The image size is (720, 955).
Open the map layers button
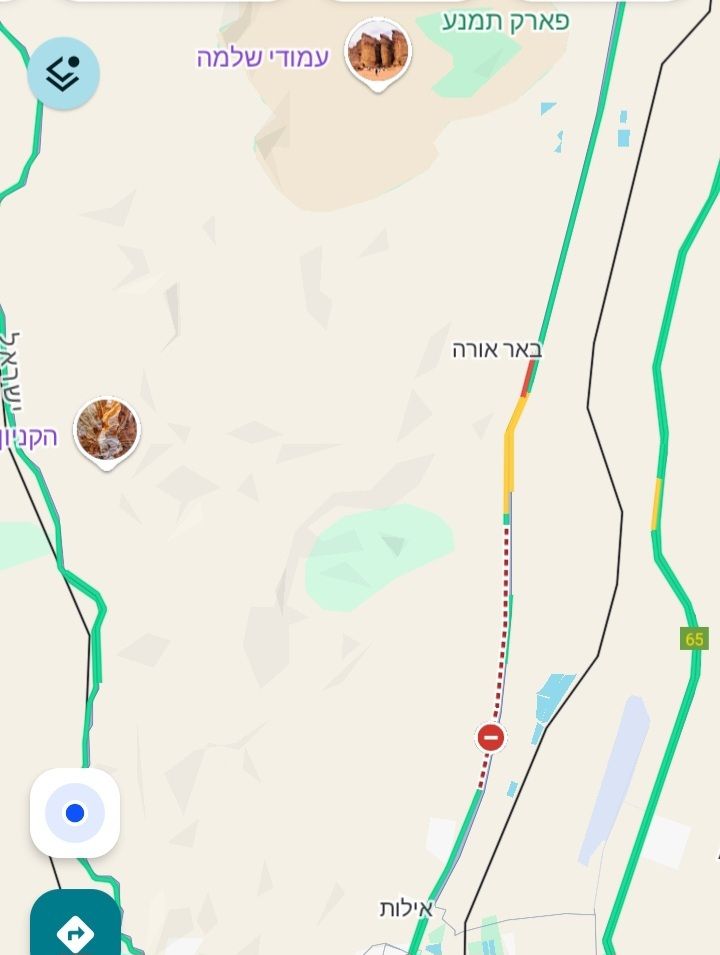(63, 73)
